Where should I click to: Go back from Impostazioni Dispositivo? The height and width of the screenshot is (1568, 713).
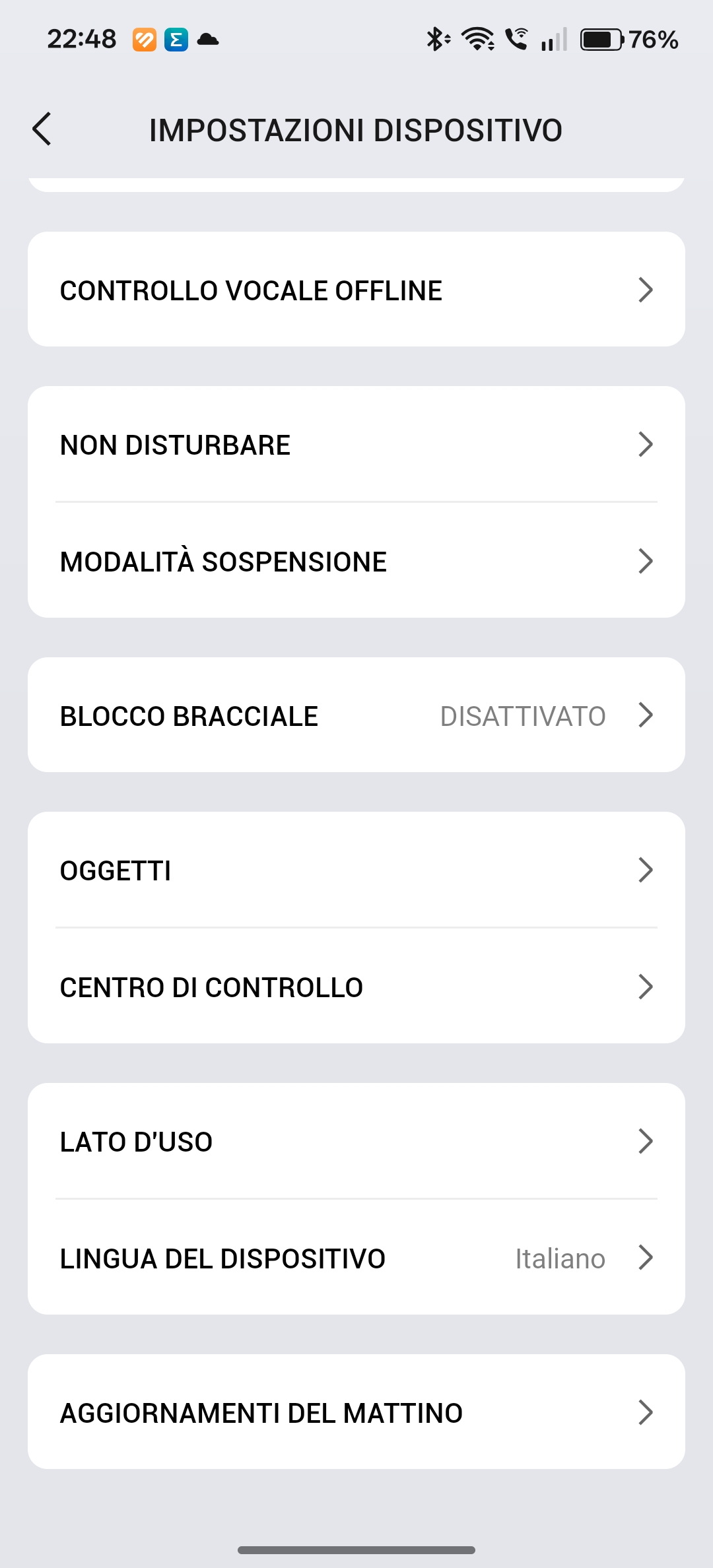(42, 129)
